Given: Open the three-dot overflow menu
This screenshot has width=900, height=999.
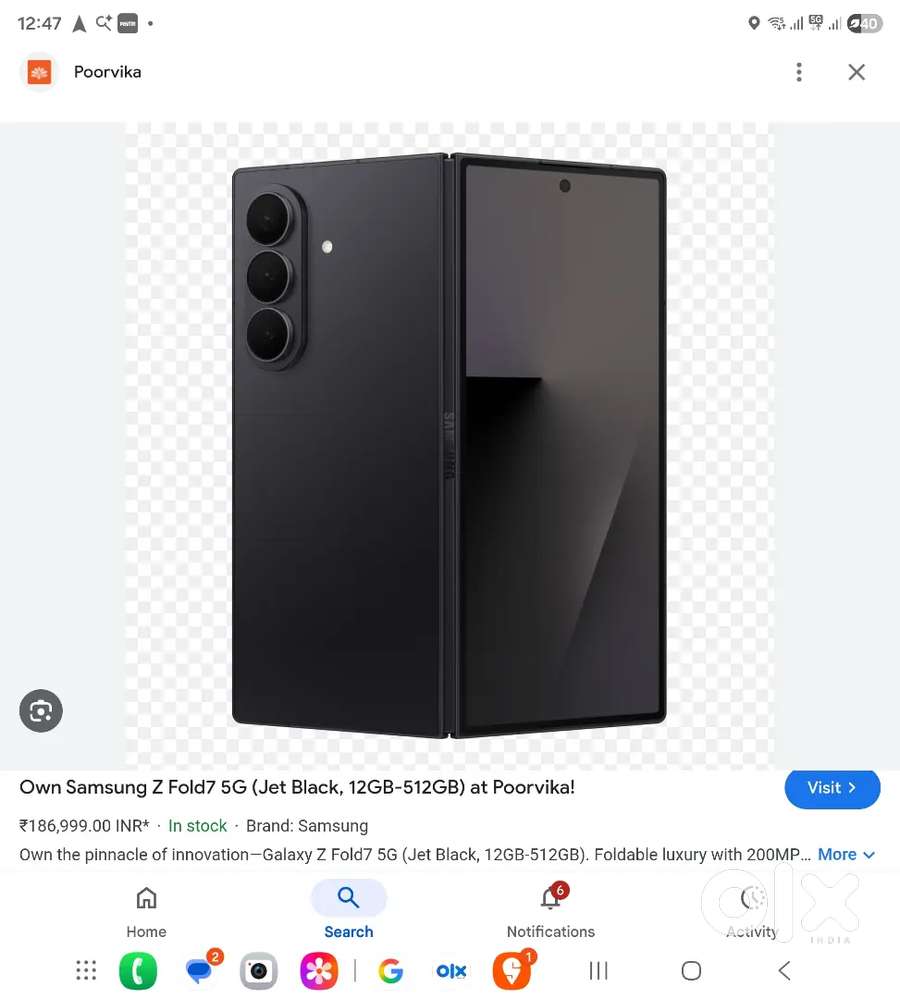Looking at the screenshot, I should point(798,72).
